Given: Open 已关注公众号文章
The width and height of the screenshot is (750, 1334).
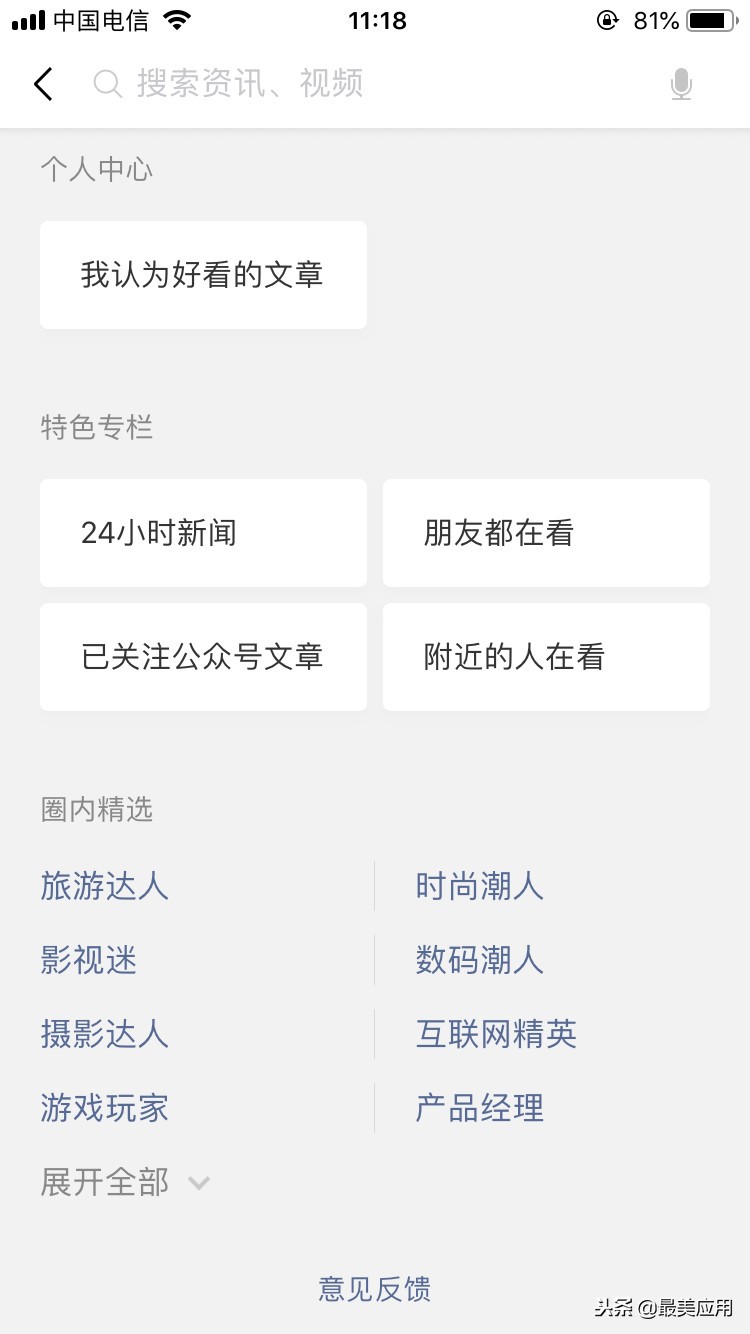Looking at the screenshot, I should coord(203,657).
